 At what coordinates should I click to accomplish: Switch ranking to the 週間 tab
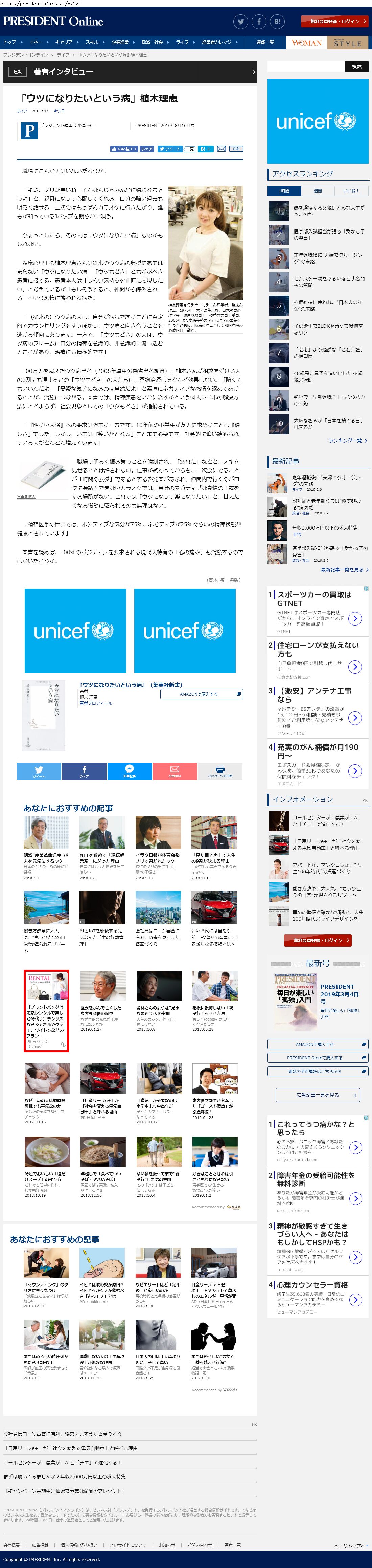pos(317,191)
